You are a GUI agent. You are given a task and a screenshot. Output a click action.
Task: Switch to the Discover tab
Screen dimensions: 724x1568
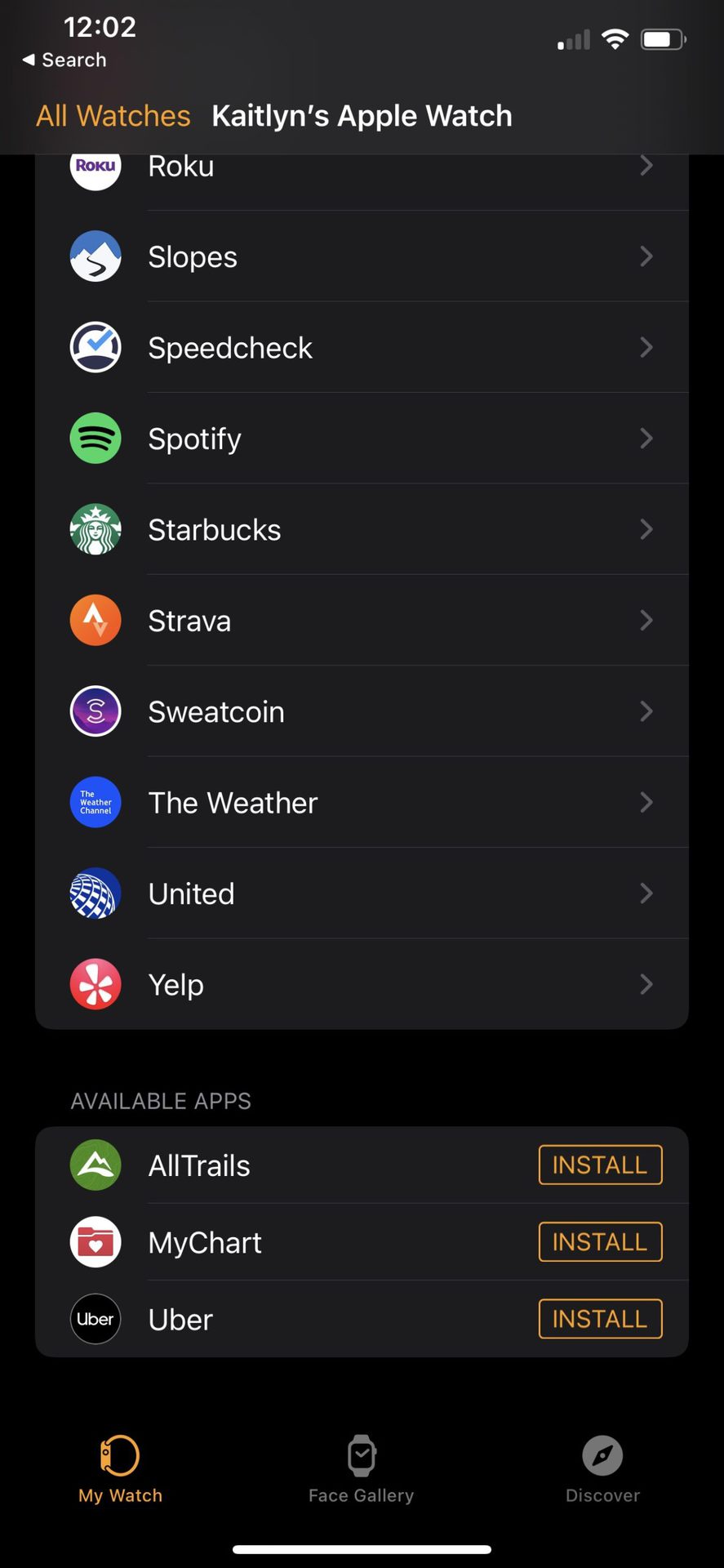pos(602,1469)
